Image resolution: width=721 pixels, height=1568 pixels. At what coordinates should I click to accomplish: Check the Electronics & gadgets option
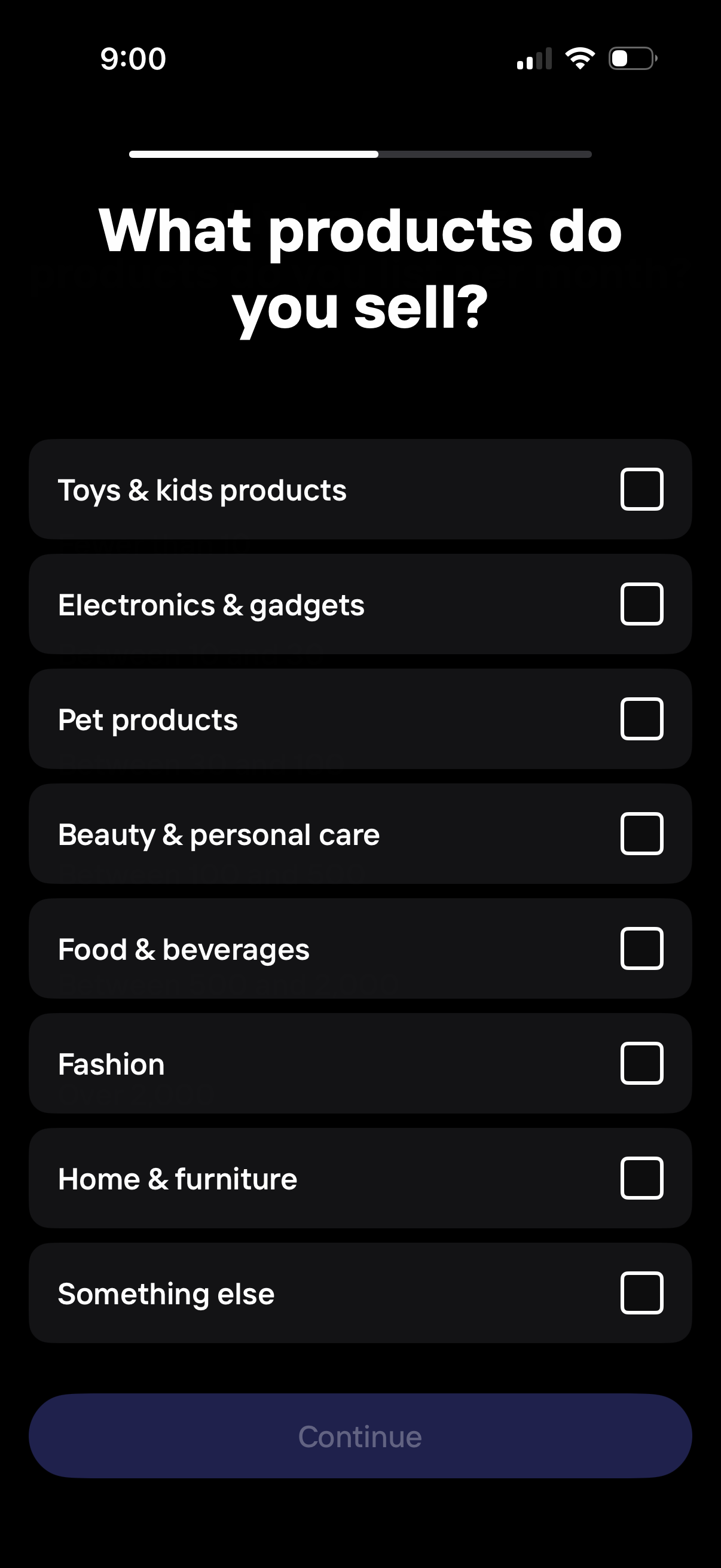coord(641,604)
